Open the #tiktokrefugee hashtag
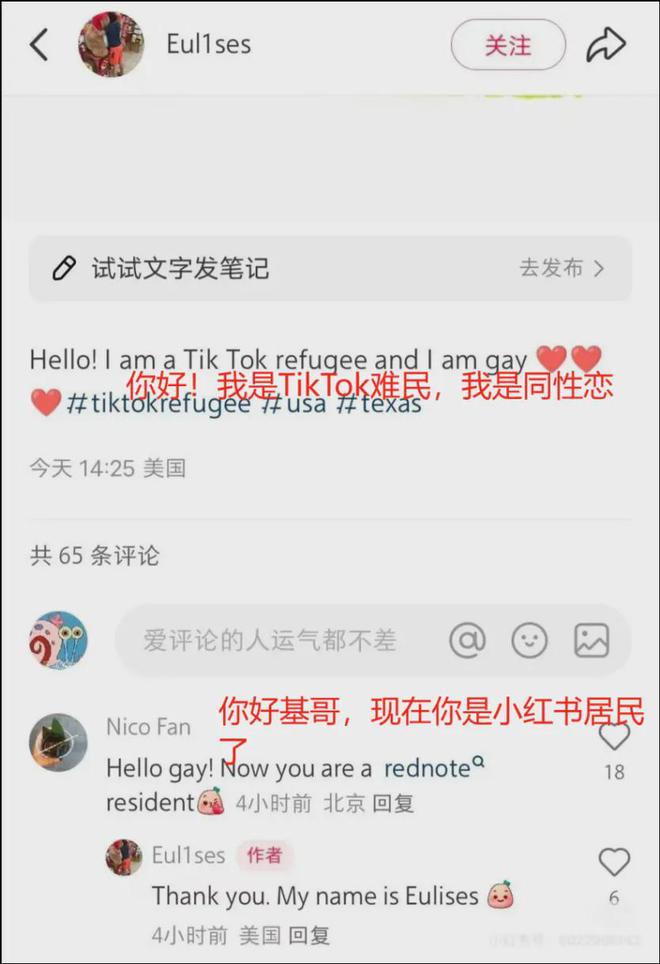 tap(158, 405)
